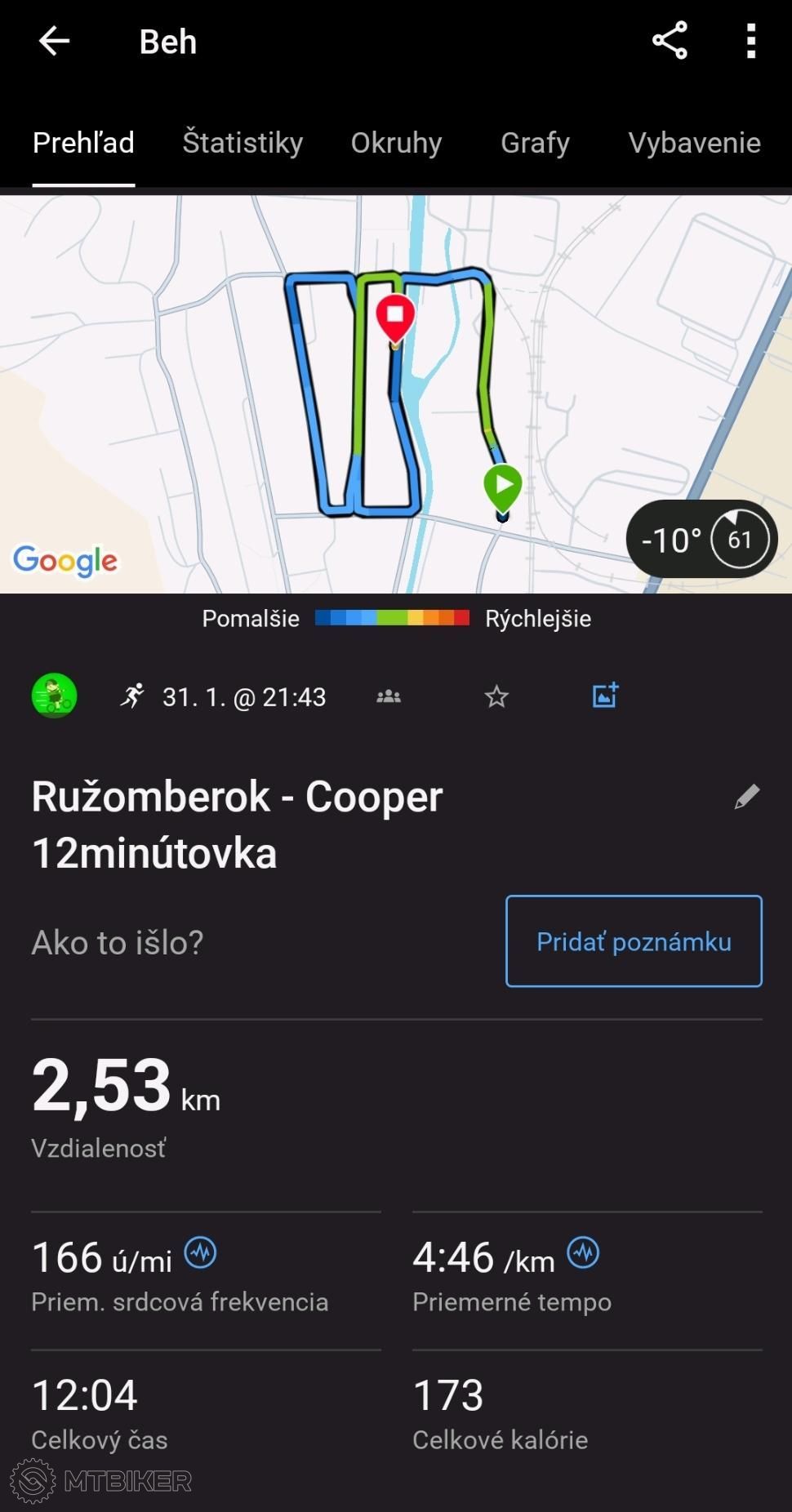Tap Pridať poznámku button
792x1512 pixels.
[634, 941]
